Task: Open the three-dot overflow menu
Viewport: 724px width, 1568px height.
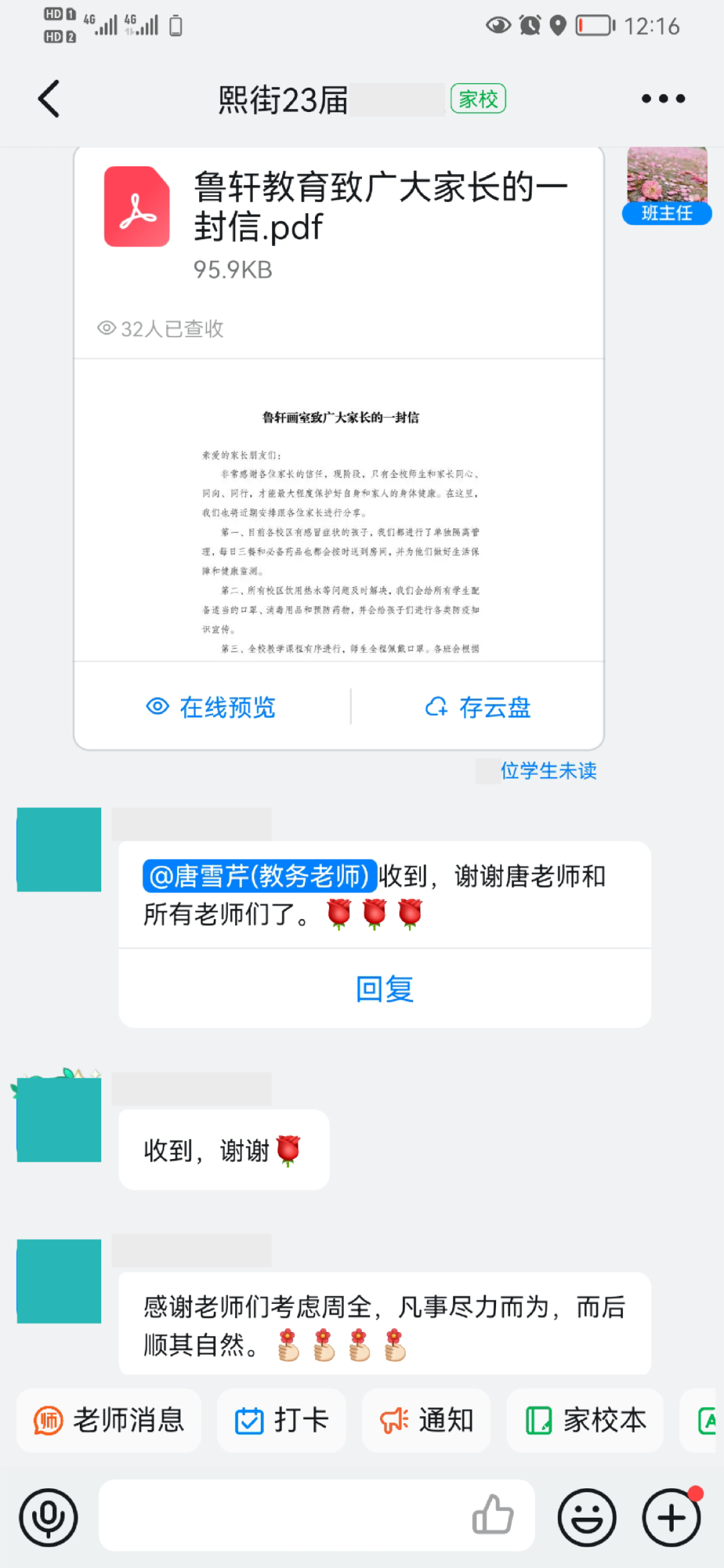Action: [x=662, y=99]
